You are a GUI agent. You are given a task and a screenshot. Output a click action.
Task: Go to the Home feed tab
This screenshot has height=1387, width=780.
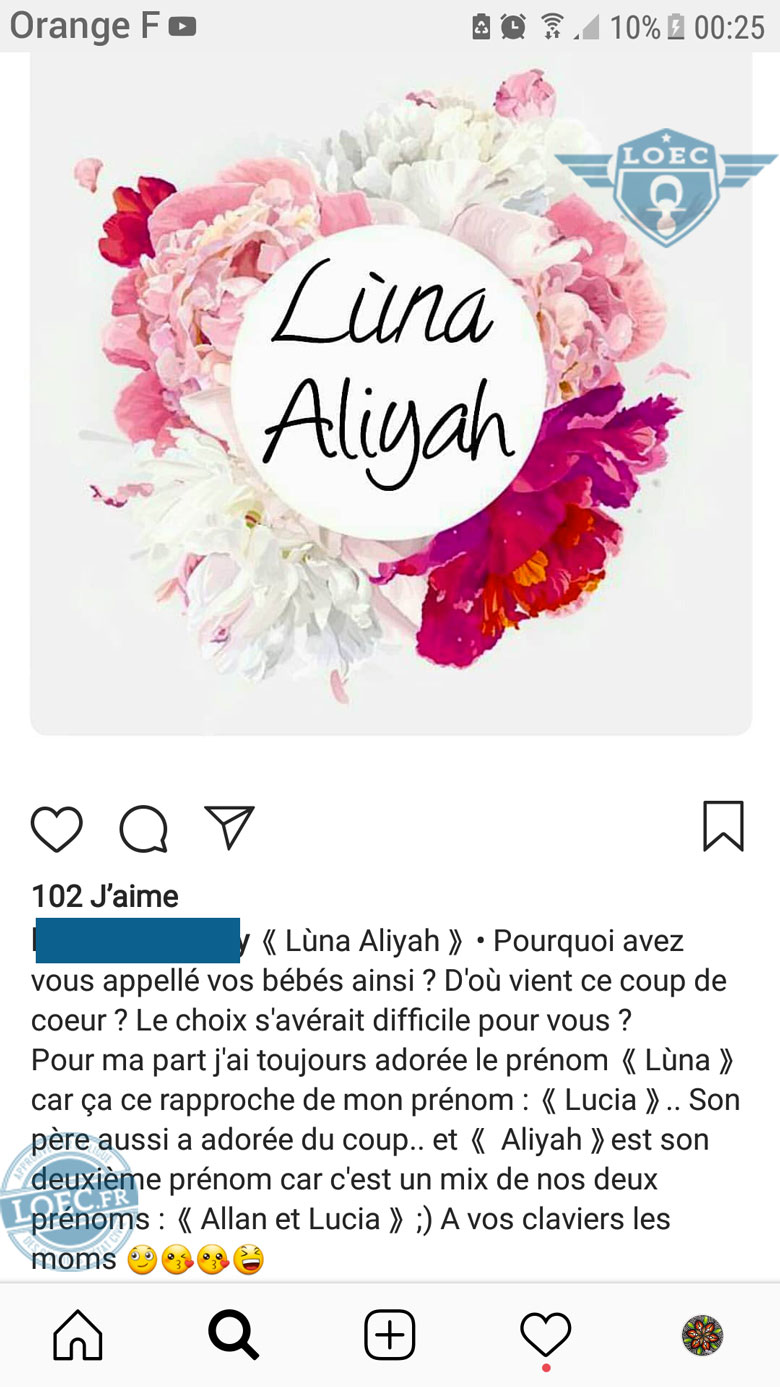(x=78, y=1335)
